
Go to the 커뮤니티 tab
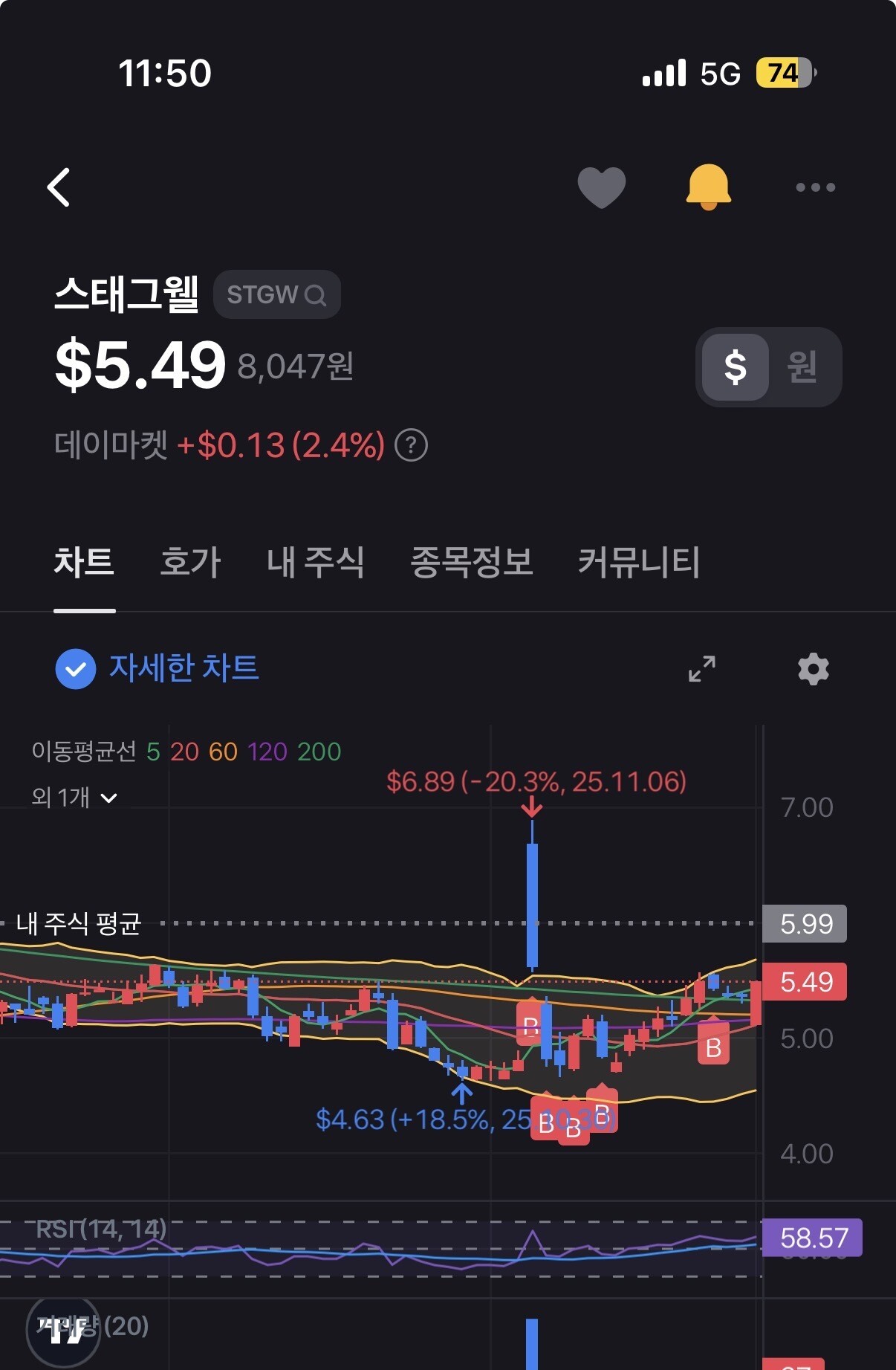pos(639,563)
